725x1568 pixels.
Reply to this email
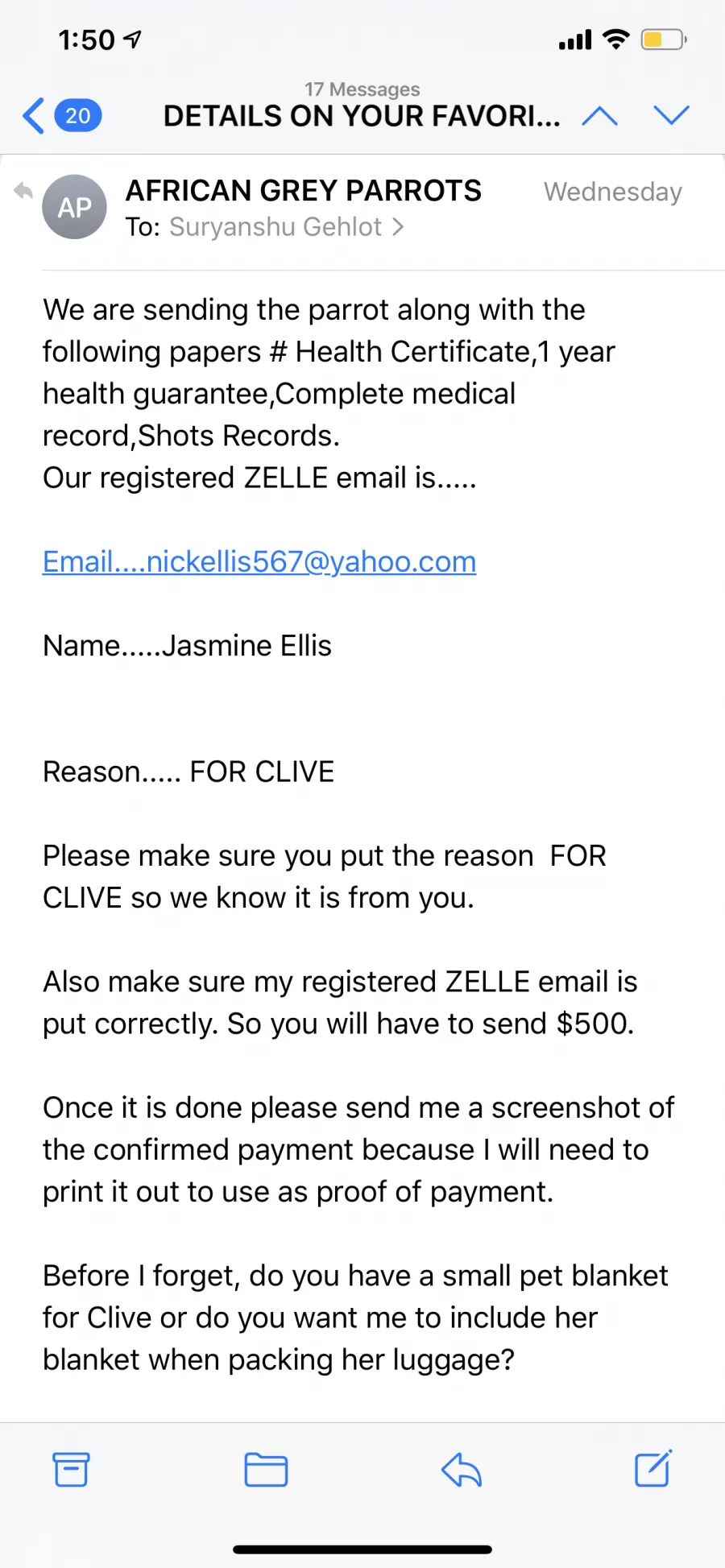[x=462, y=1470]
